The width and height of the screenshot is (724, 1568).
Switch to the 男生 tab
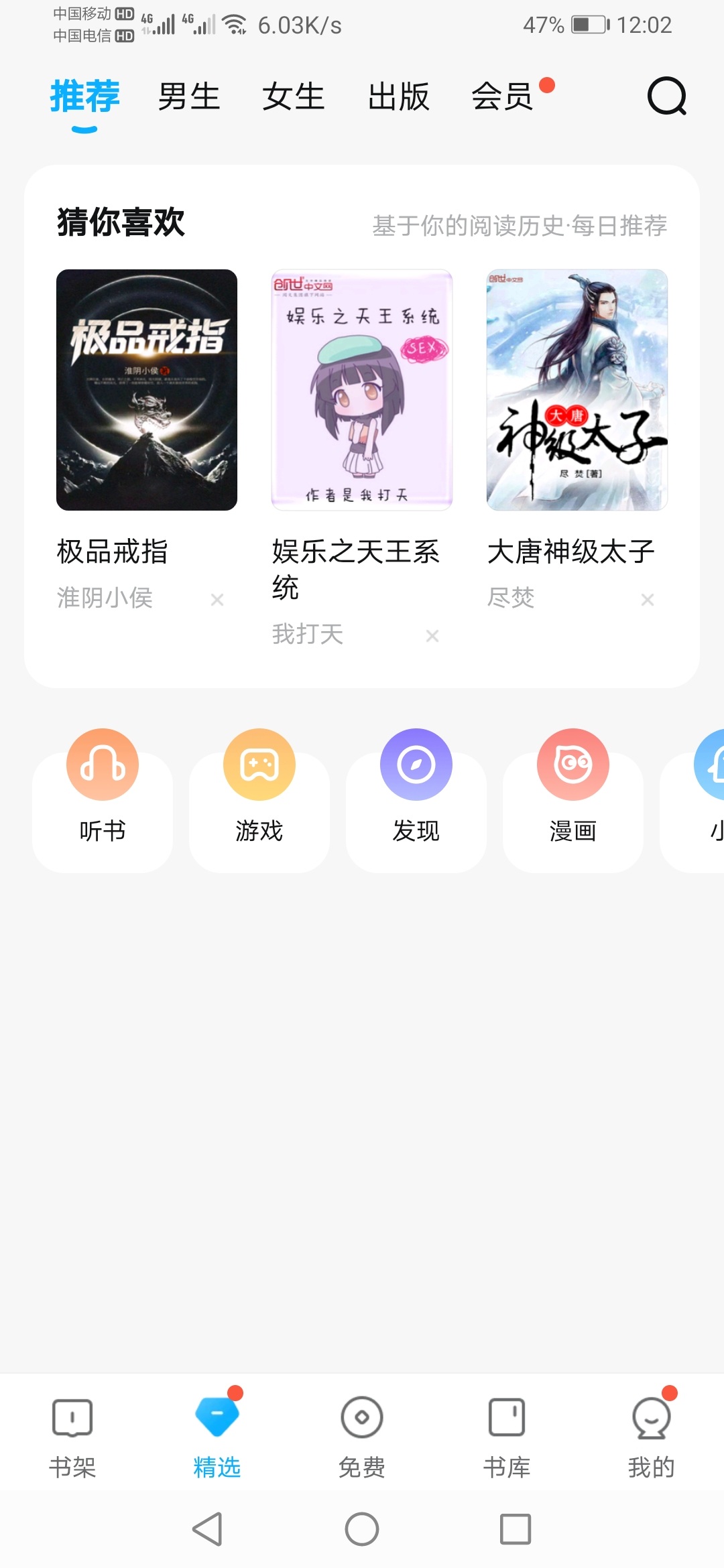(189, 96)
